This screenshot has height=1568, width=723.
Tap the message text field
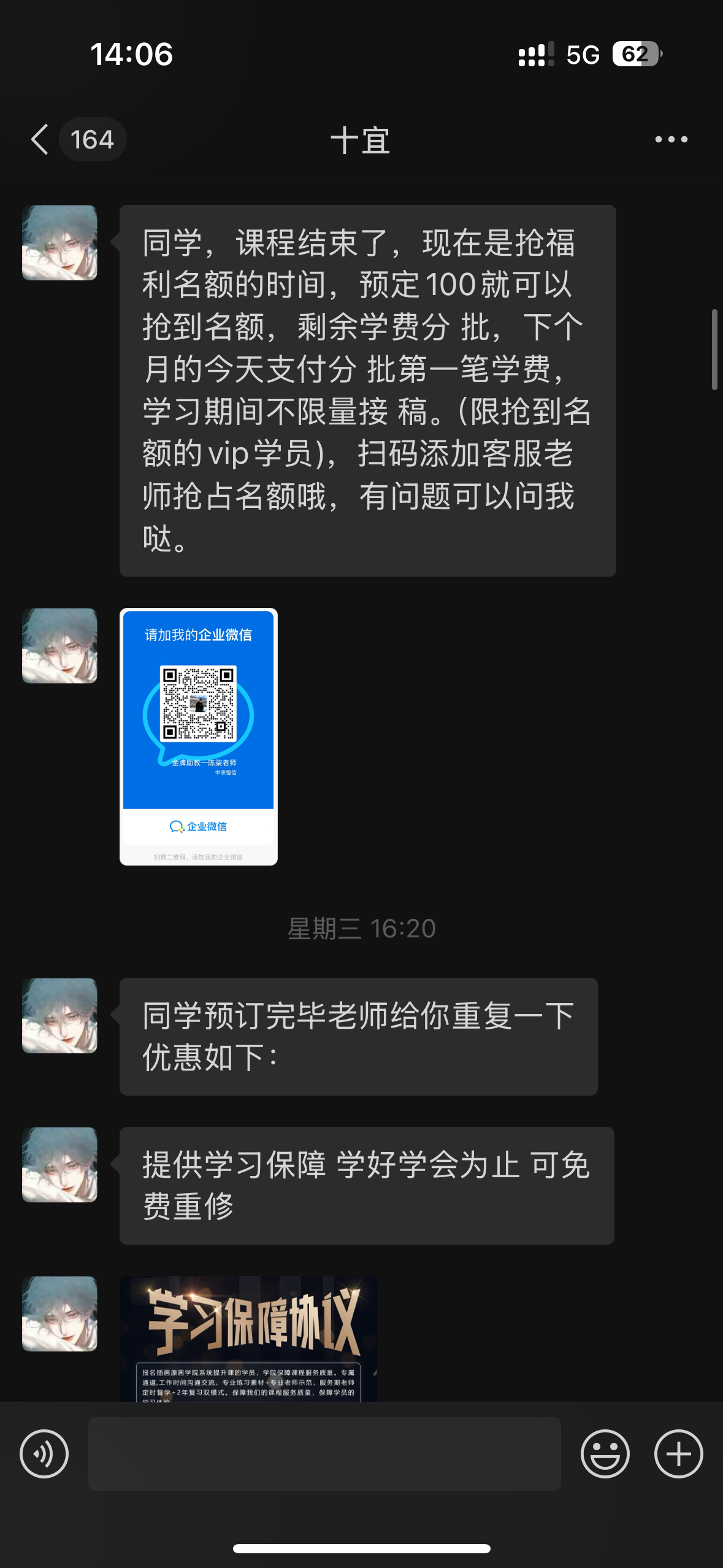324,1453
